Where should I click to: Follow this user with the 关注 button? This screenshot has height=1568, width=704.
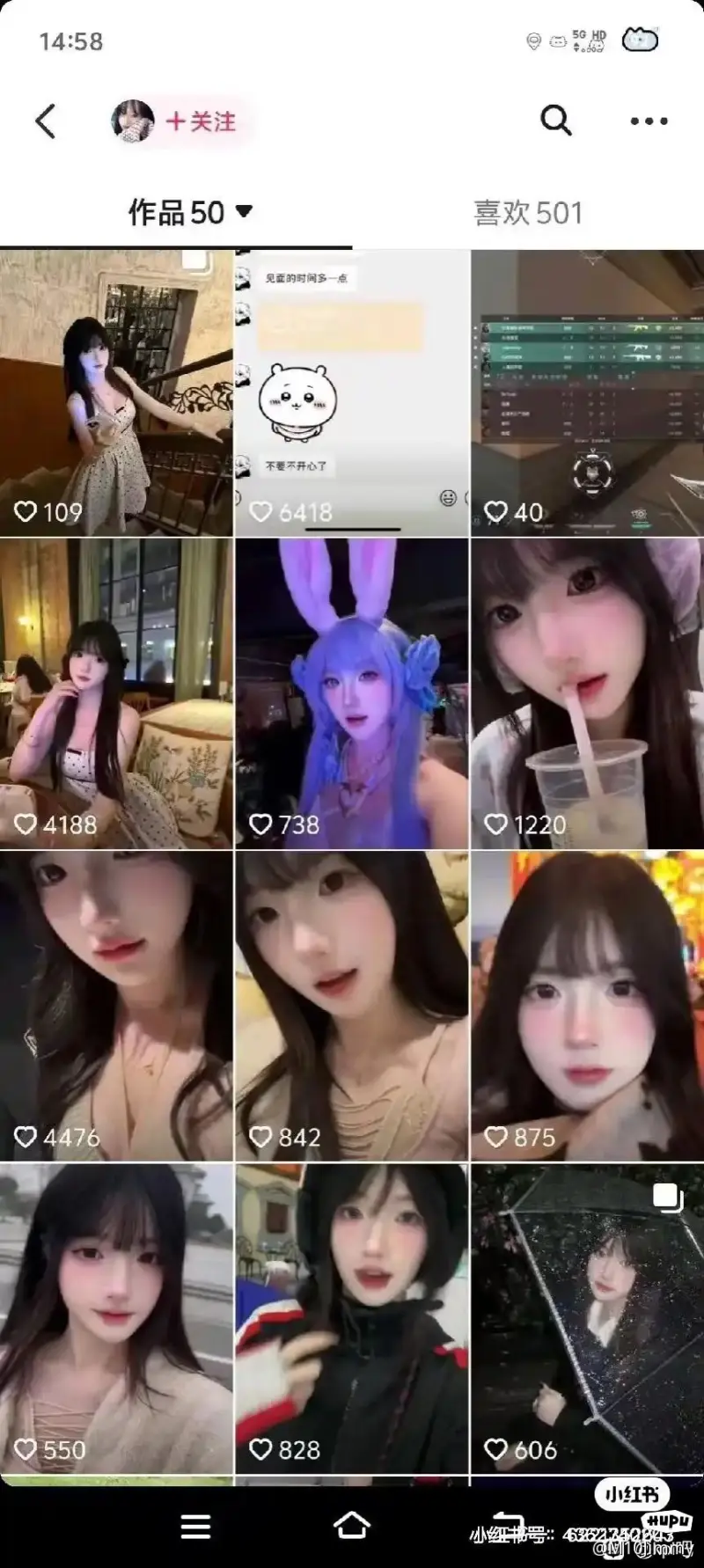(x=202, y=121)
